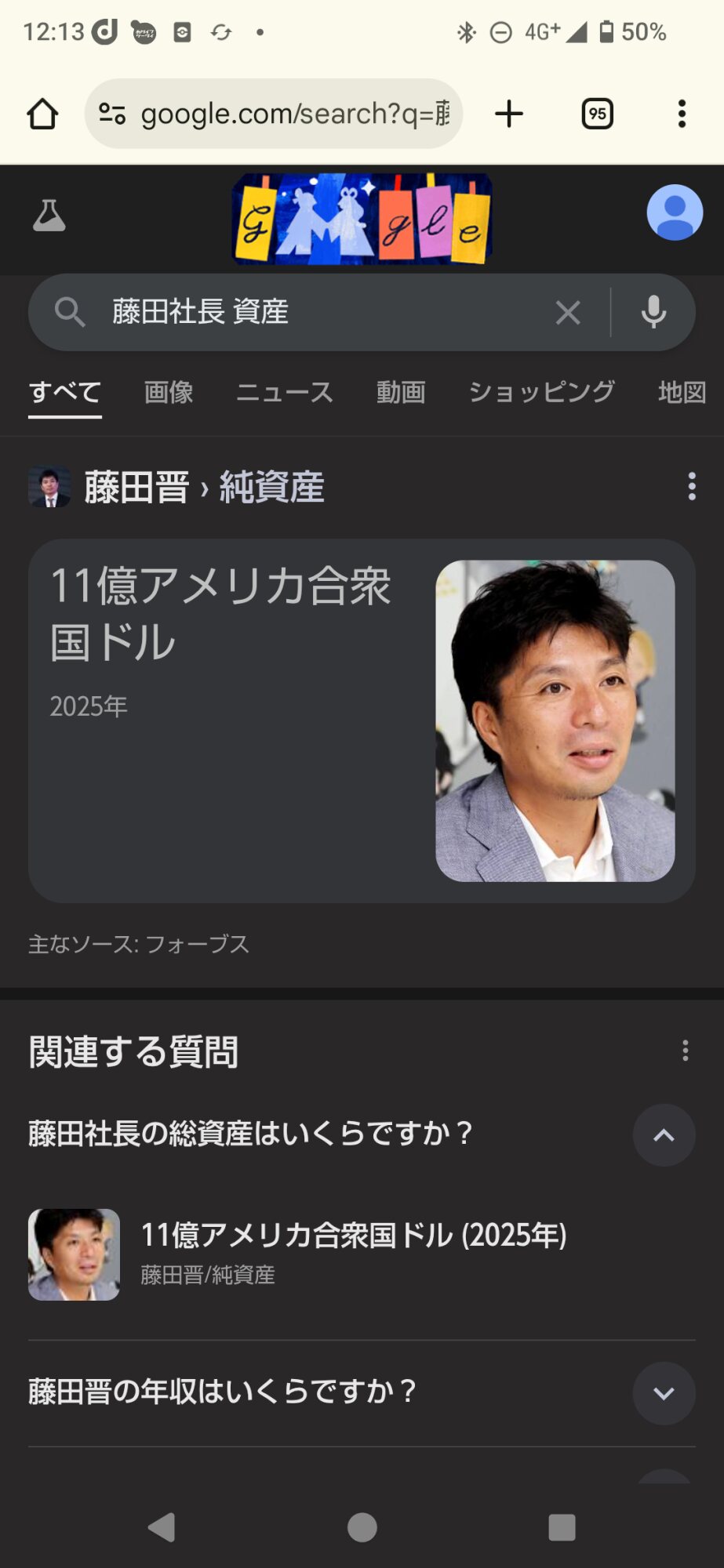The width and height of the screenshot is (724, 1568).
Task: Start voice search with microphone
Action: (x=653, y=313)
